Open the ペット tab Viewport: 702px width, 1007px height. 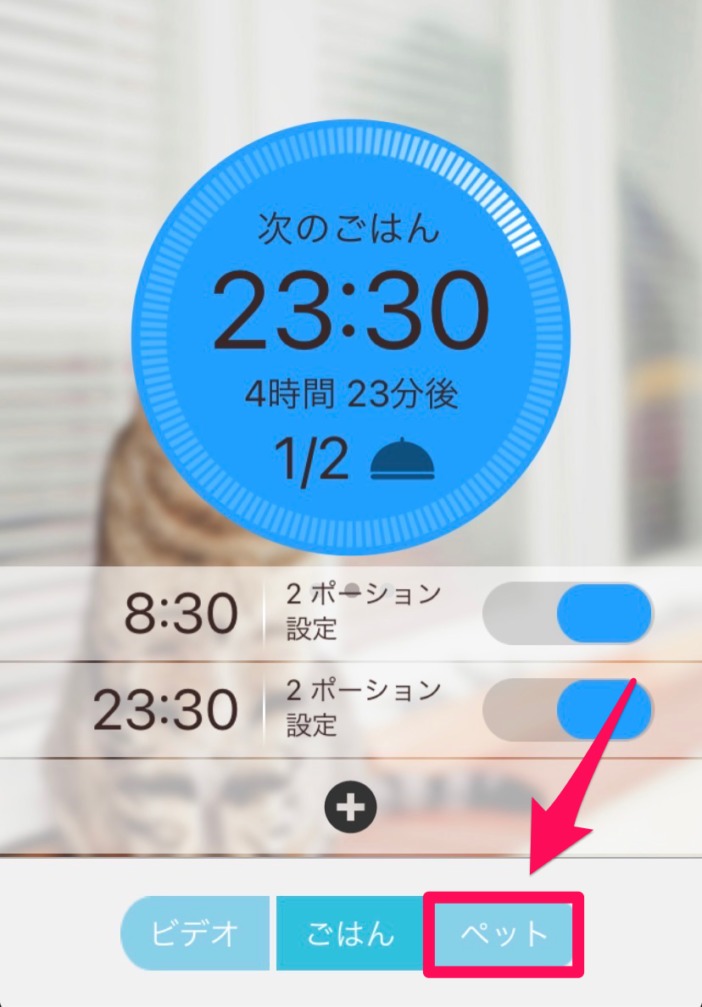[503, 935]
